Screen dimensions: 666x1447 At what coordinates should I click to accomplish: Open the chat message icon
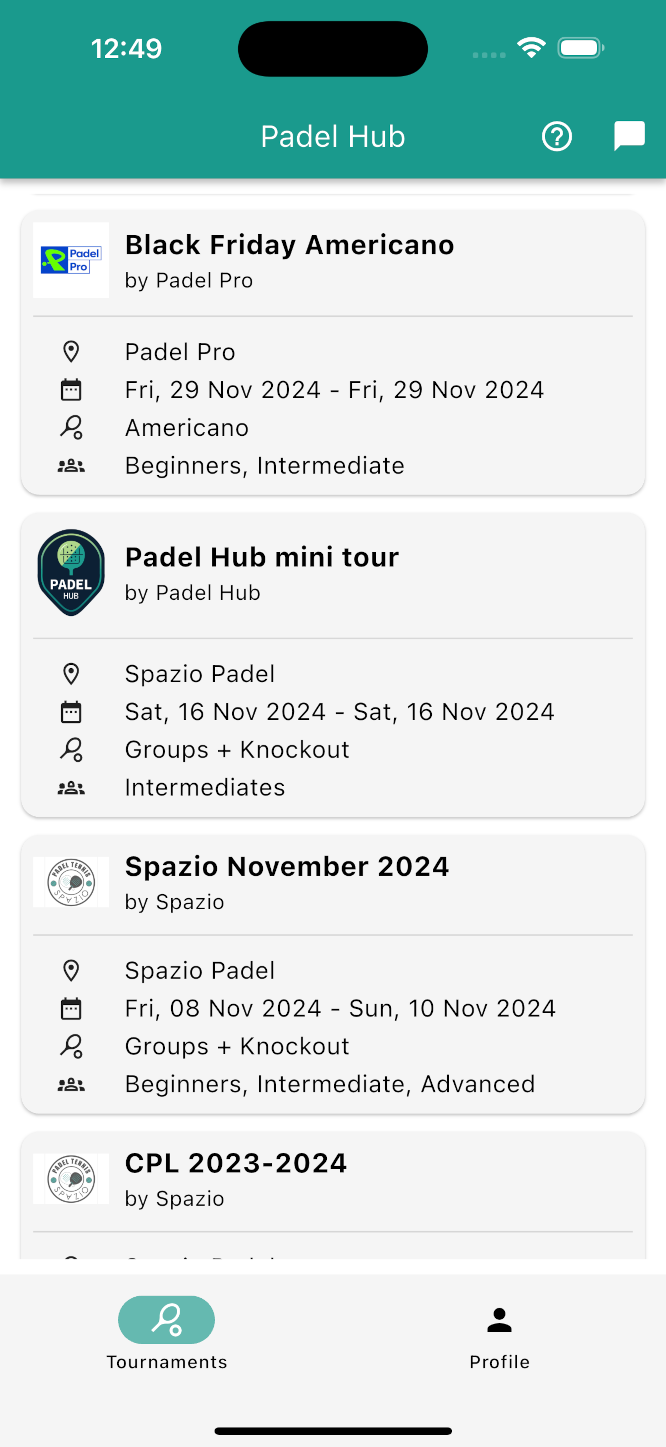[629, 136]
